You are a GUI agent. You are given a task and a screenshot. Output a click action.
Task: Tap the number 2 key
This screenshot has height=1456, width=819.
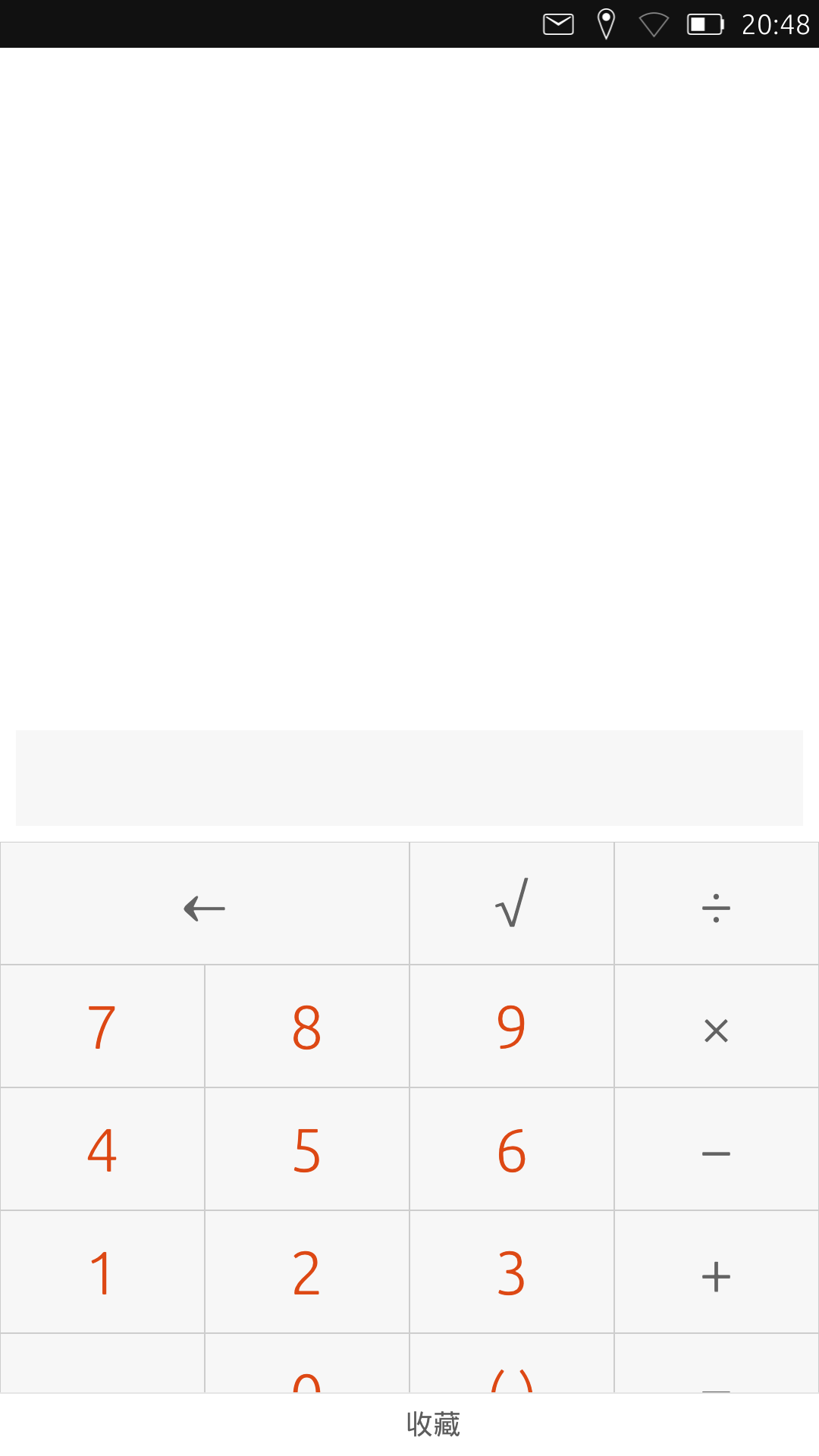(x=306, y=1272)
